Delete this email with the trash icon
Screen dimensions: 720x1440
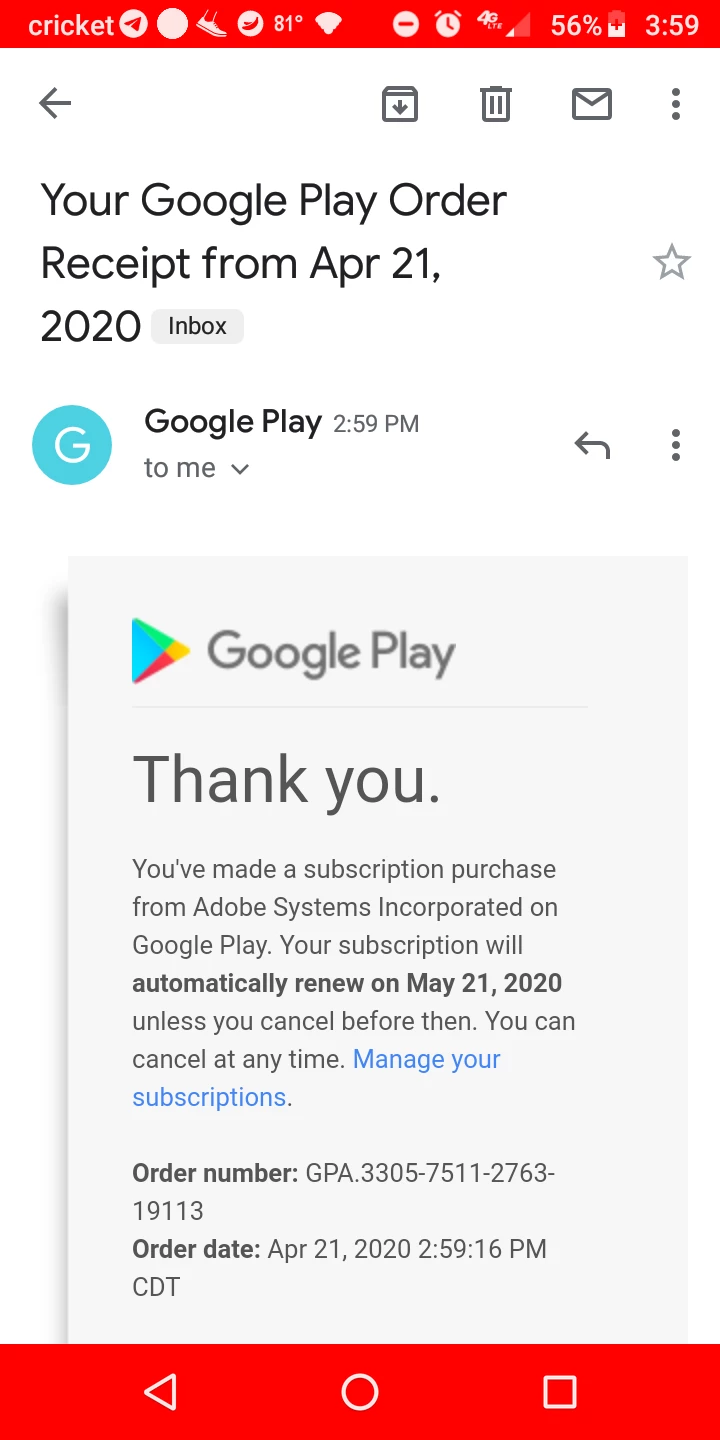[495, 103]
